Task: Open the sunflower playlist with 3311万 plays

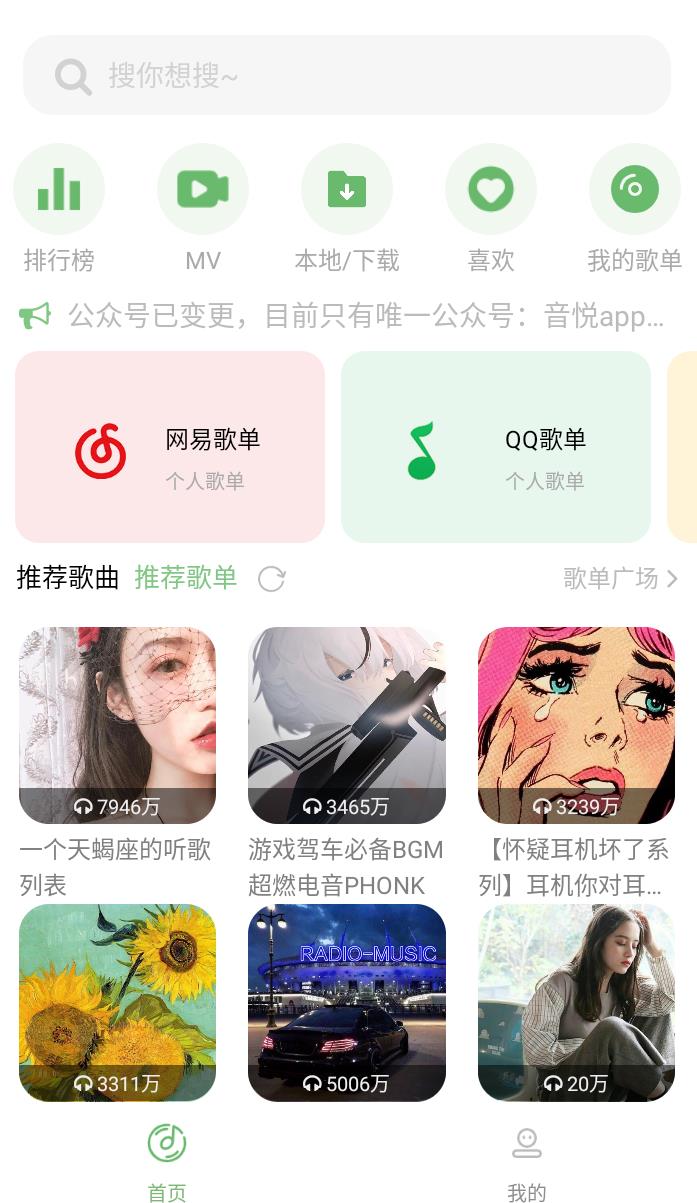Action: (x=118, y=1002)
